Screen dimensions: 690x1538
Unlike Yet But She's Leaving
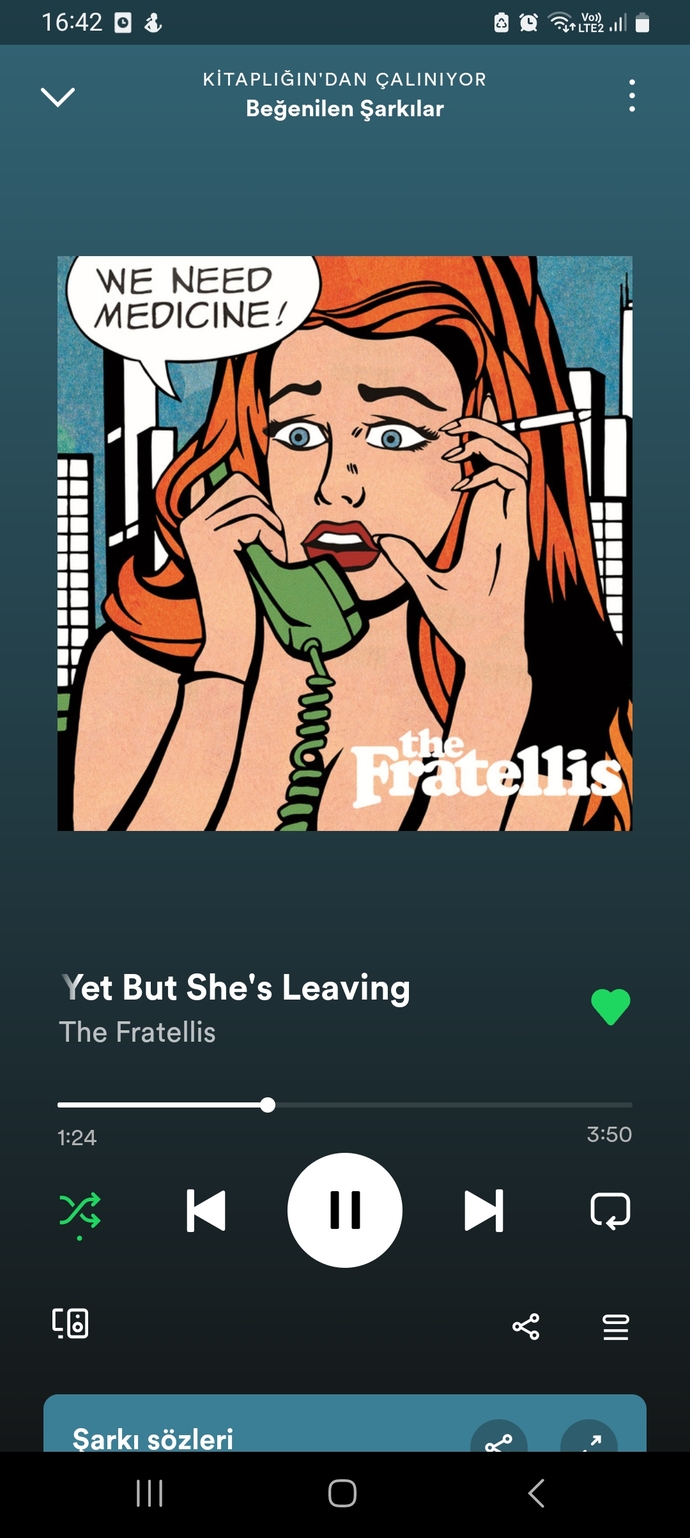point(610,1006)
